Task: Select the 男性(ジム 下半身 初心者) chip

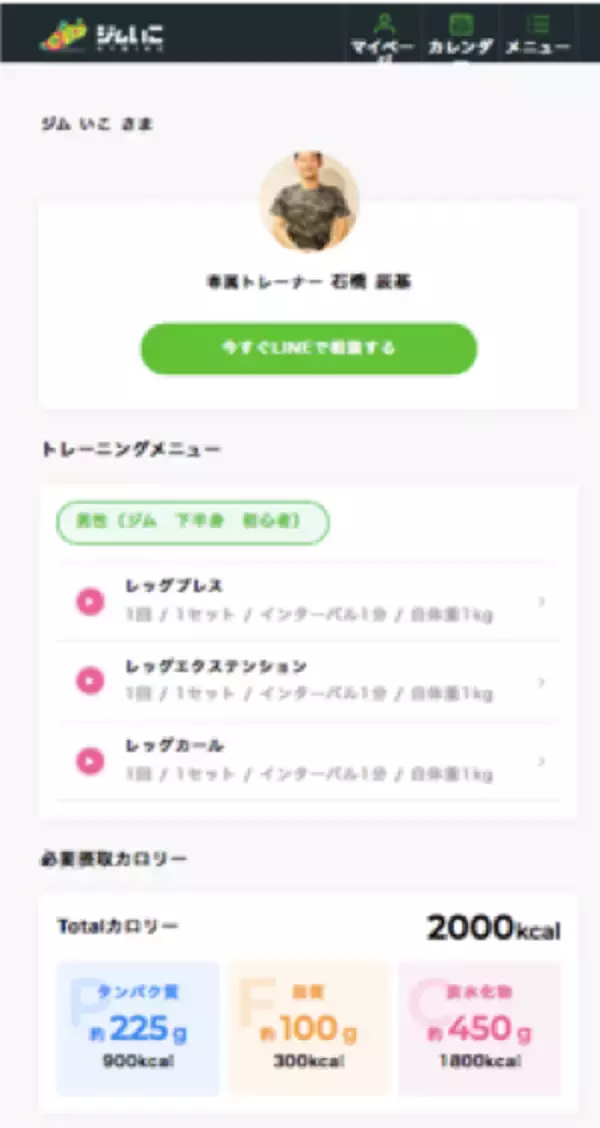Action: (192, 522)
